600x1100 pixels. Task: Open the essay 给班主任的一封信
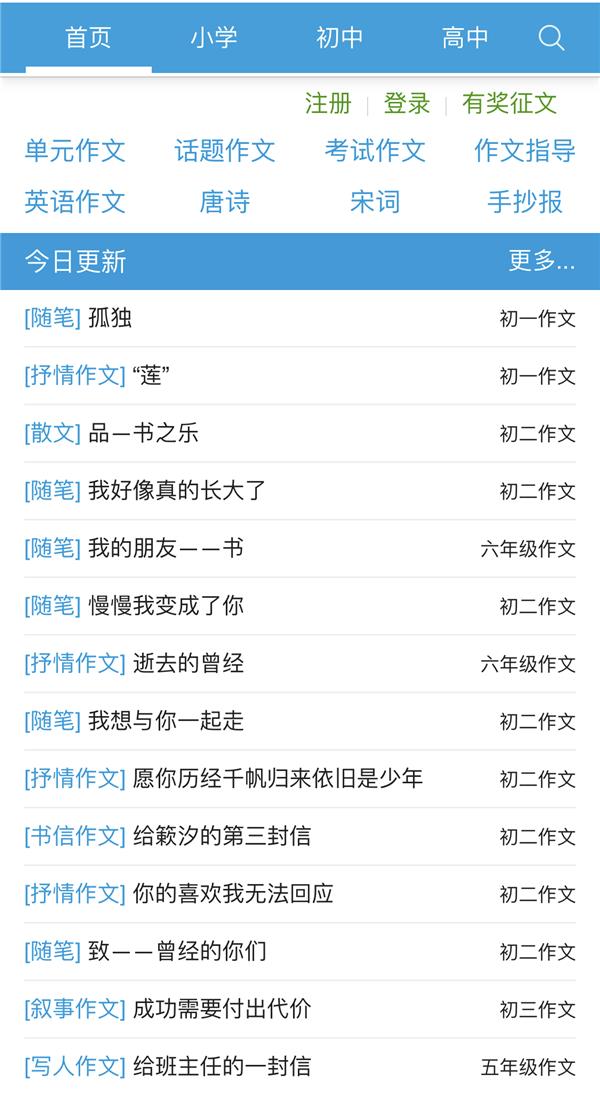click(222, 1066)
